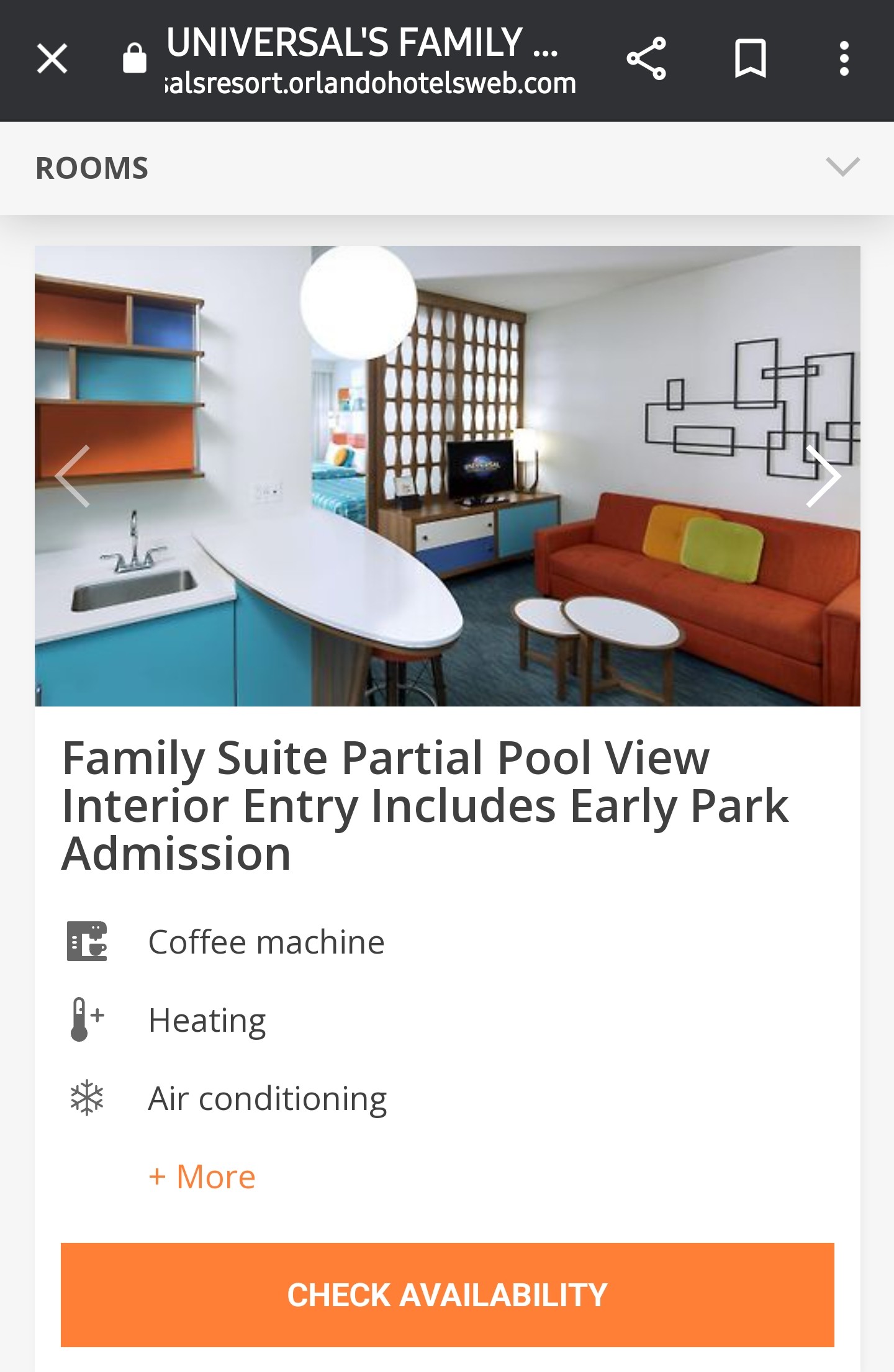
Task: Expand the ROOMS dropdown
Action: 842,167
